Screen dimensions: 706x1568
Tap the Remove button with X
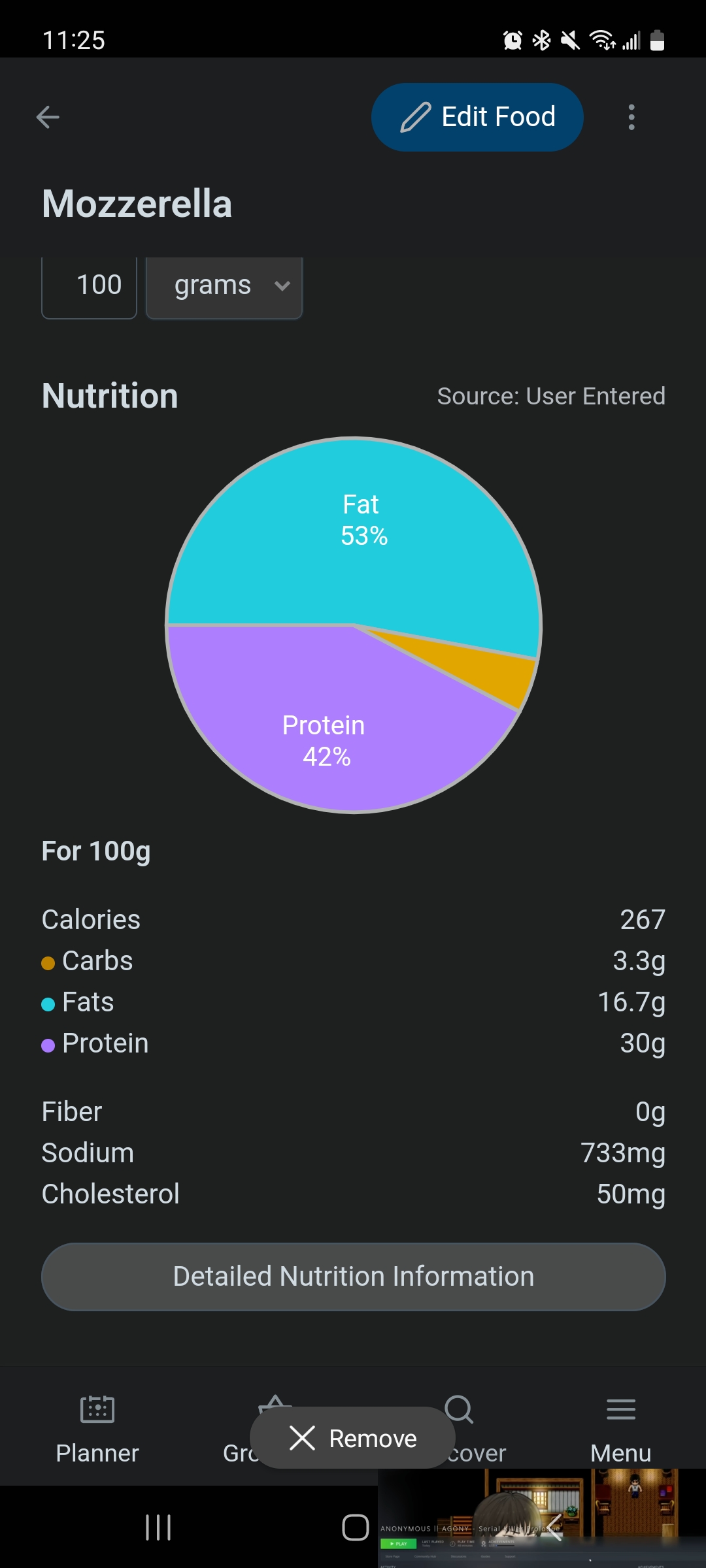353,1438
